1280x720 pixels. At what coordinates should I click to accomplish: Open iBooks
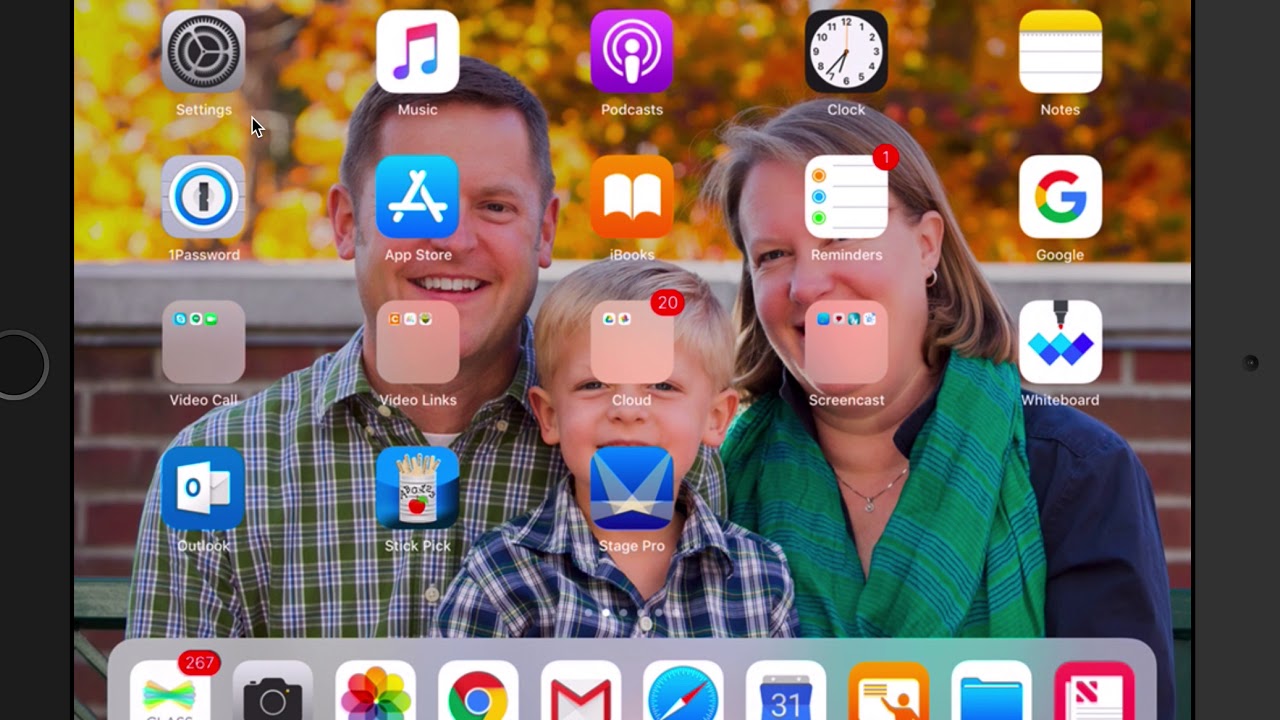coord(631,197)
